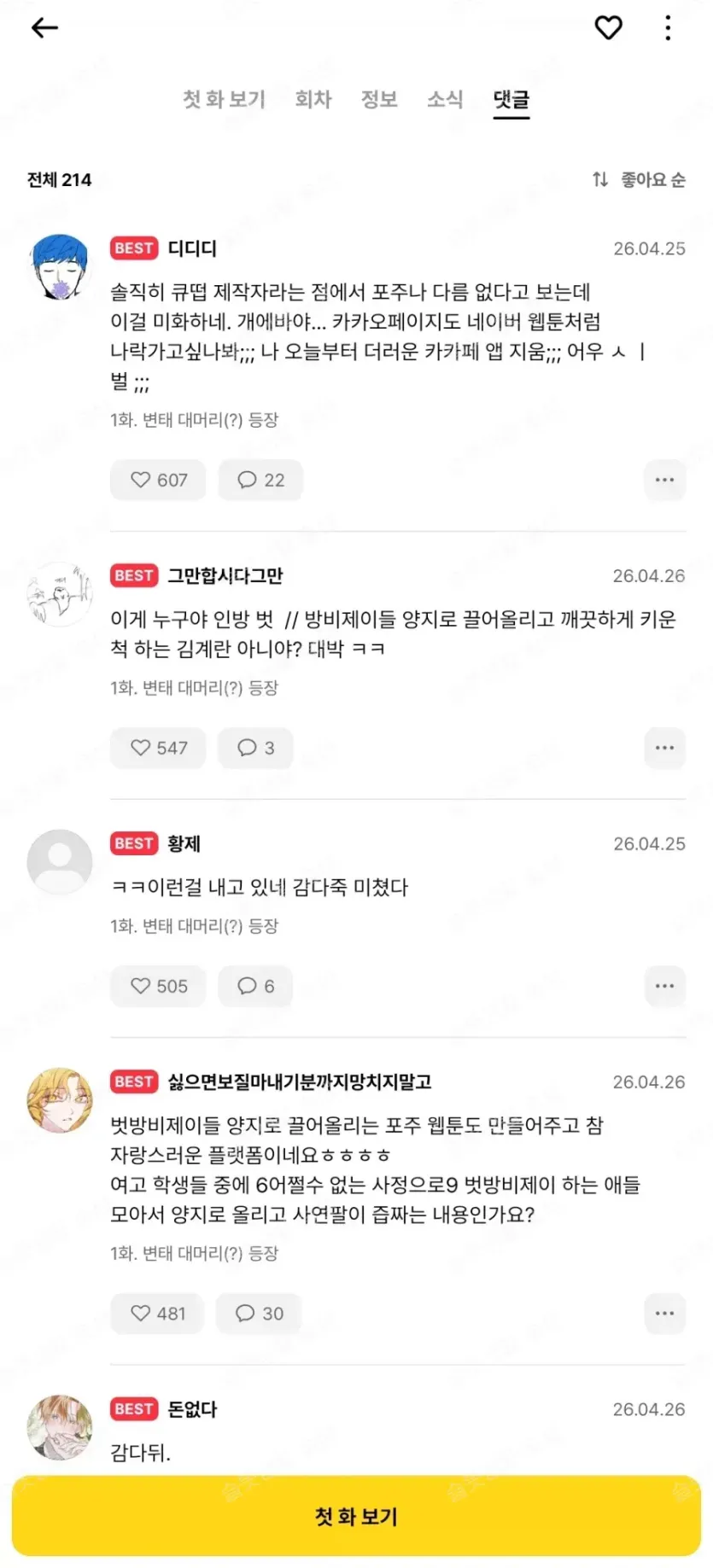Screen dimensions: 713x1568
Task: Open more options on 디디디's comment
Action: pos(664,480)
